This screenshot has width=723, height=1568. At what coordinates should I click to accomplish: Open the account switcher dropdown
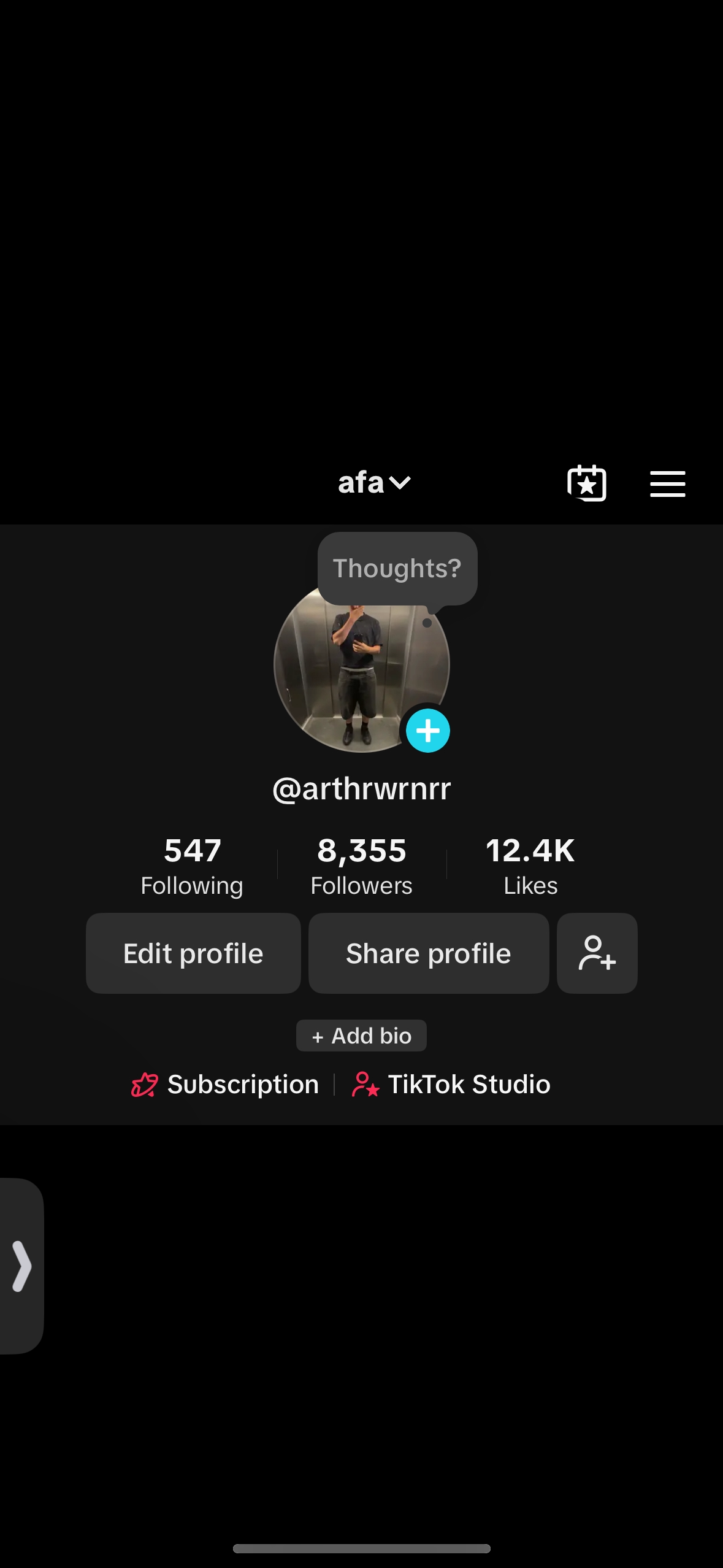coord(373,483)
